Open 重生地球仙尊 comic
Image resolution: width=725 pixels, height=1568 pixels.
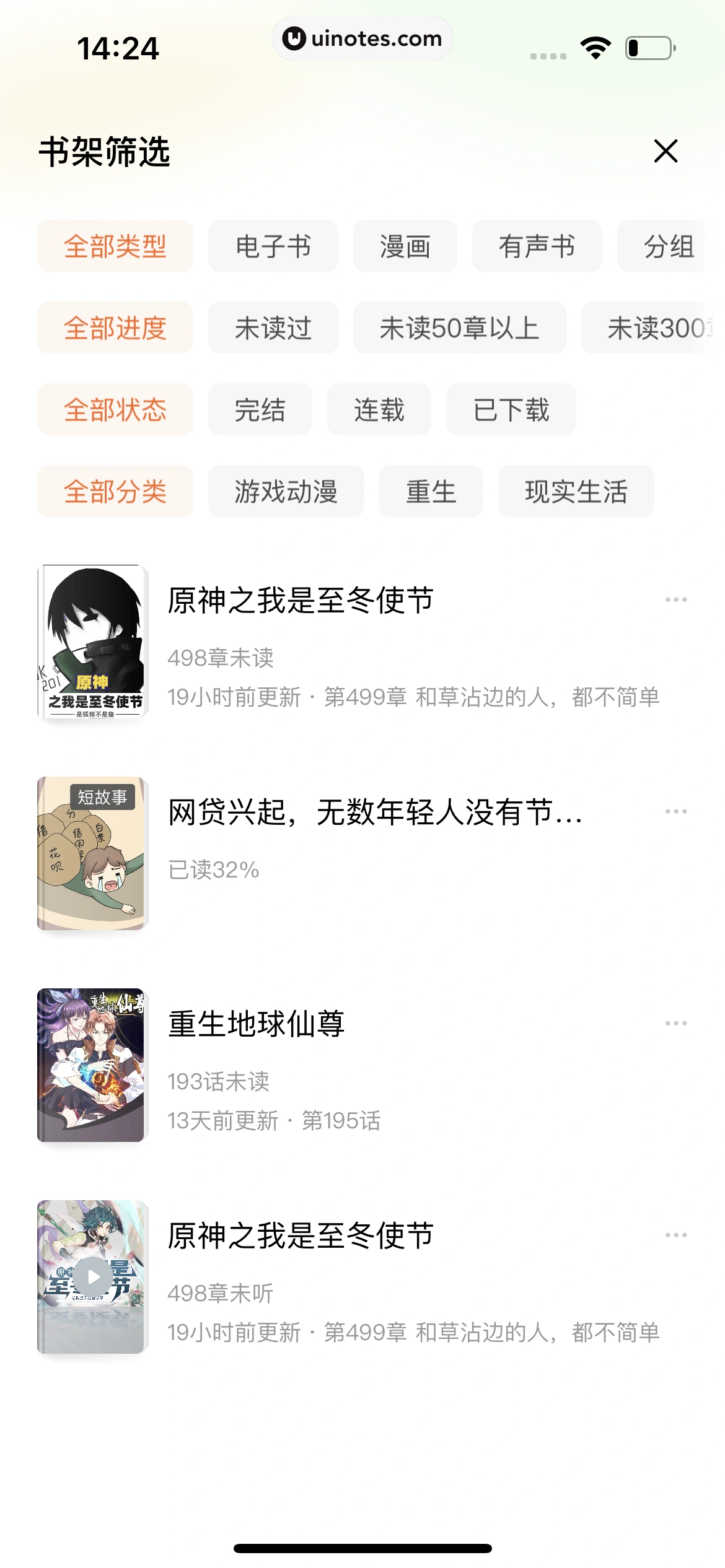256,1024
